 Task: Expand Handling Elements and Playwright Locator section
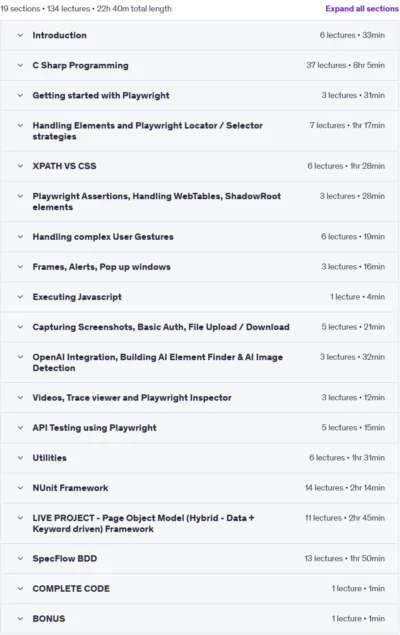(x=200, y=131)
